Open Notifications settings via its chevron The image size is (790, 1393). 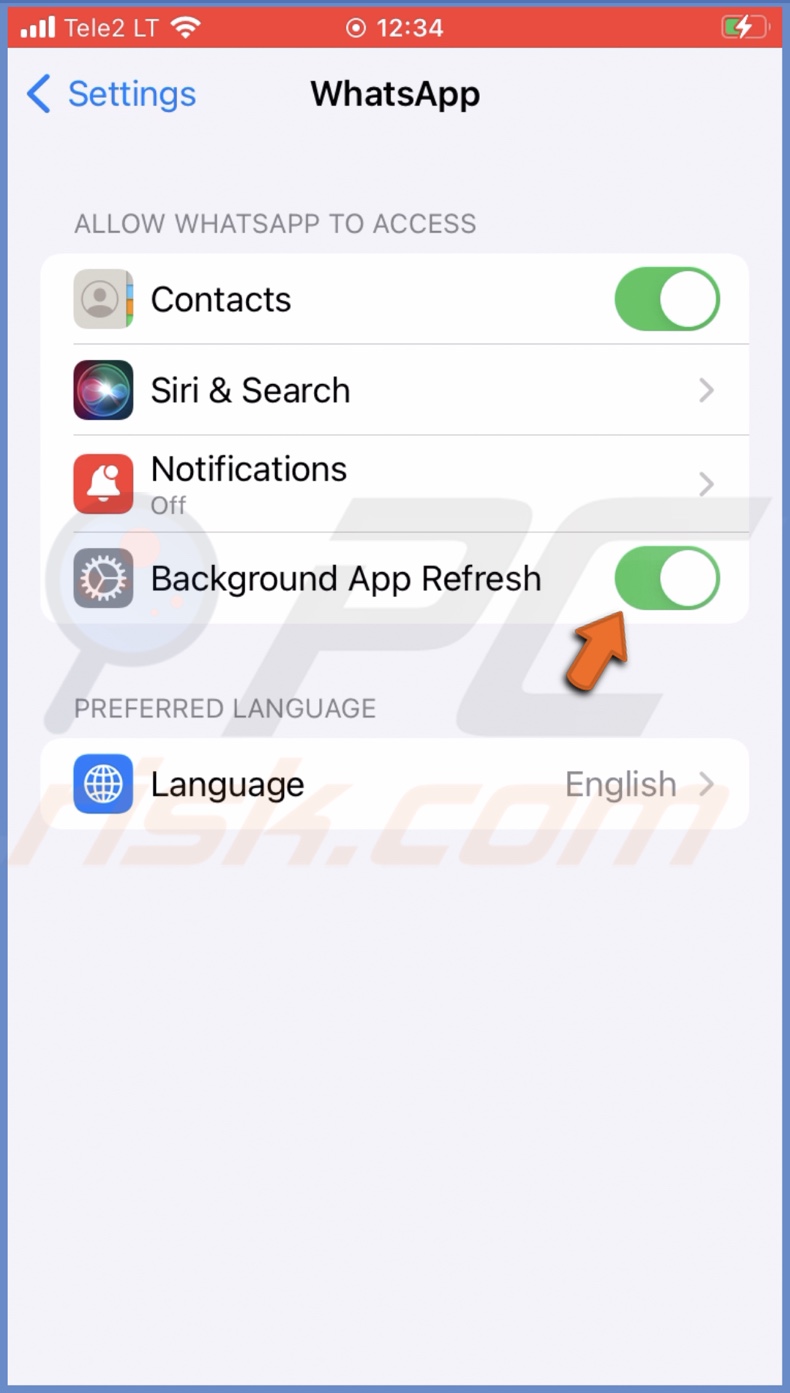[x=706, y=484]
